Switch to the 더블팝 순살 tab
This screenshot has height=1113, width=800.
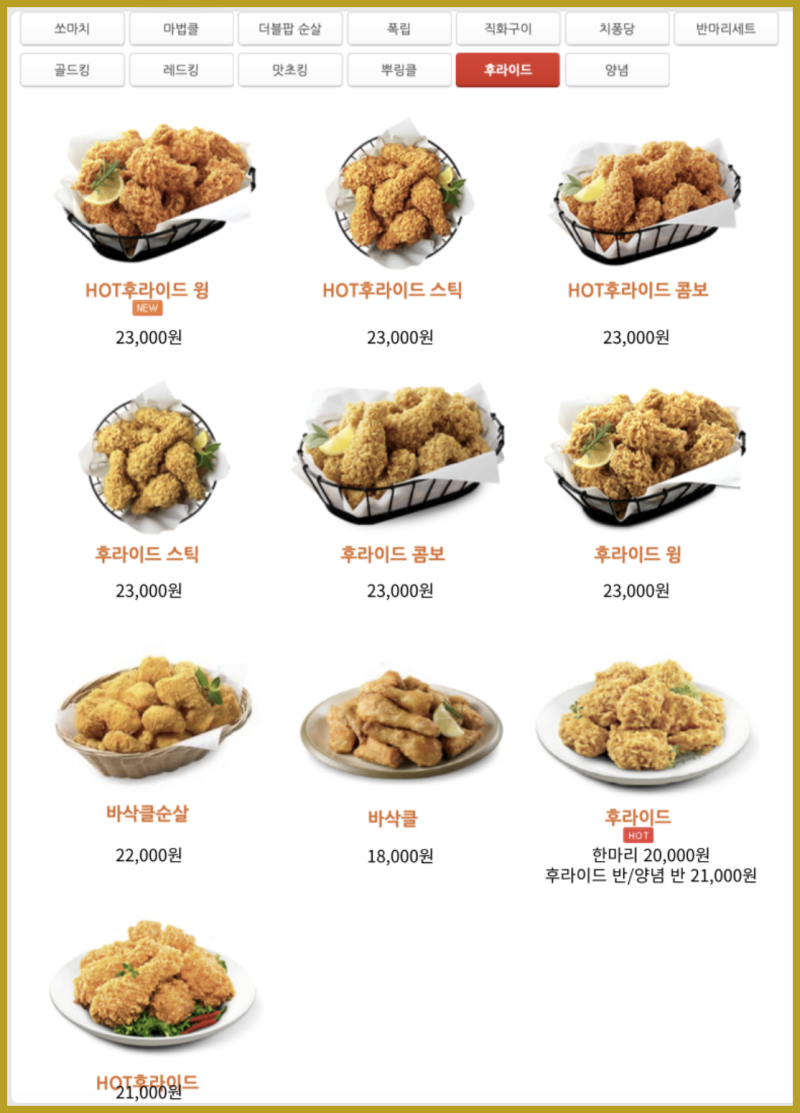(x=289, y=29)
